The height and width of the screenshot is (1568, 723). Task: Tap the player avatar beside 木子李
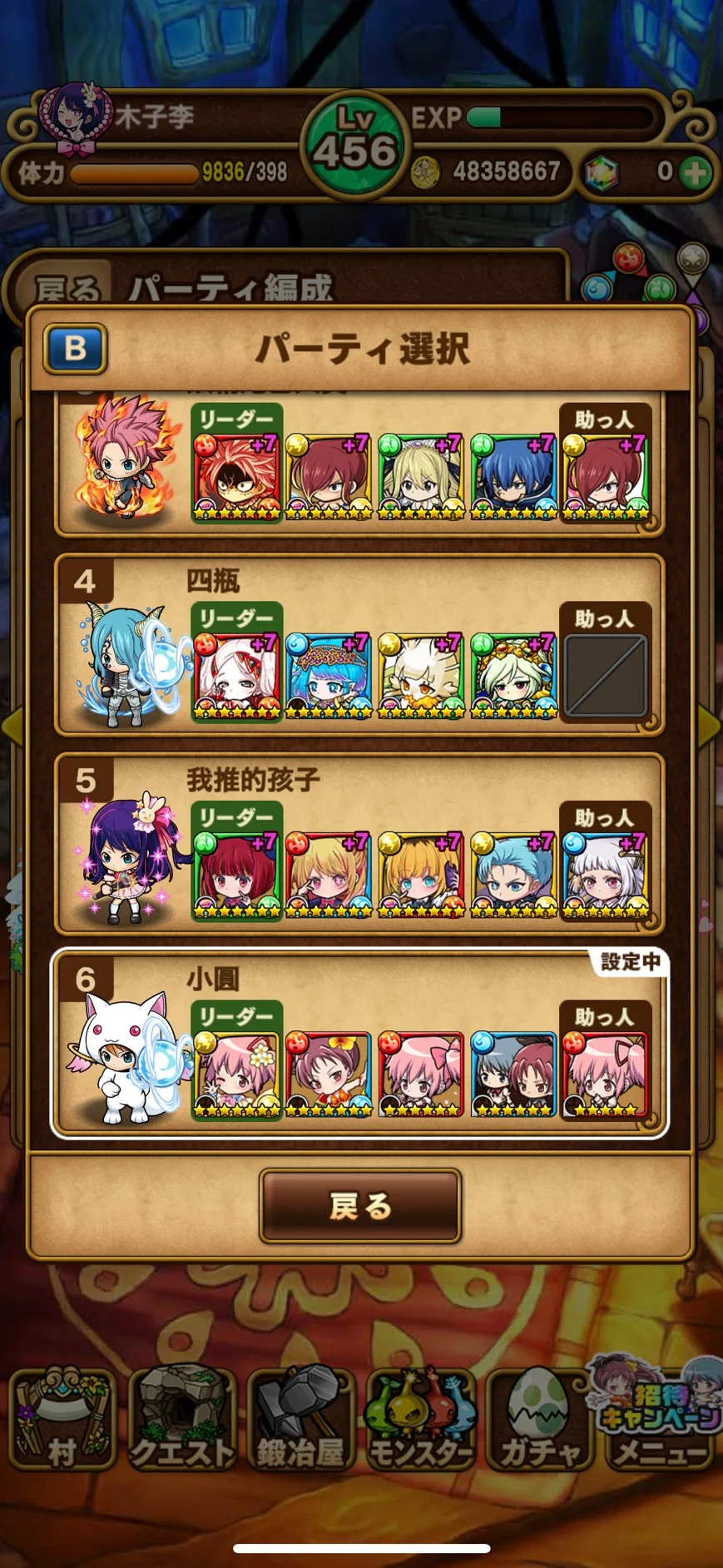pyautogui.click(x=75, y=117)
